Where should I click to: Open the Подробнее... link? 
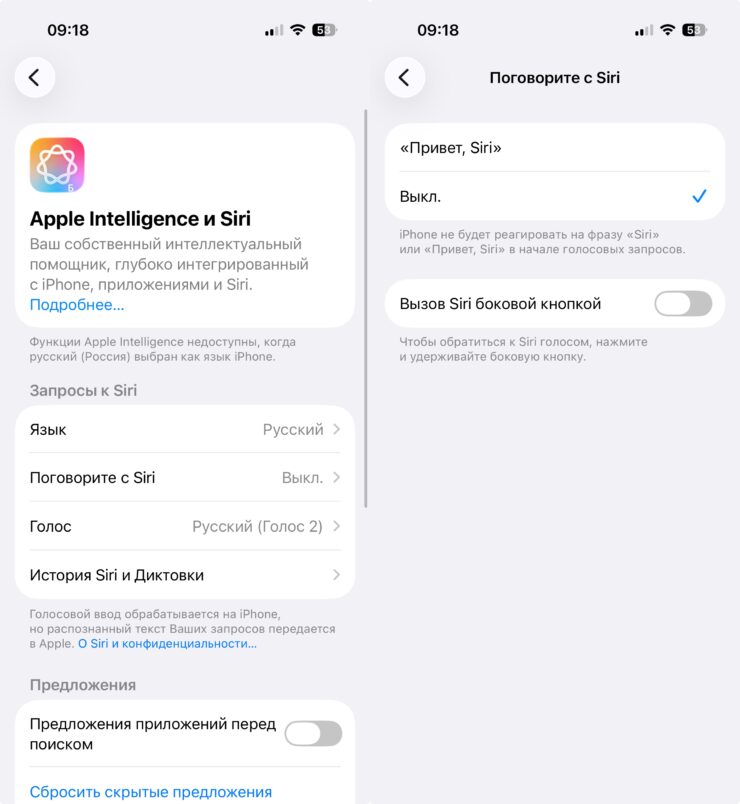[77, 305]
